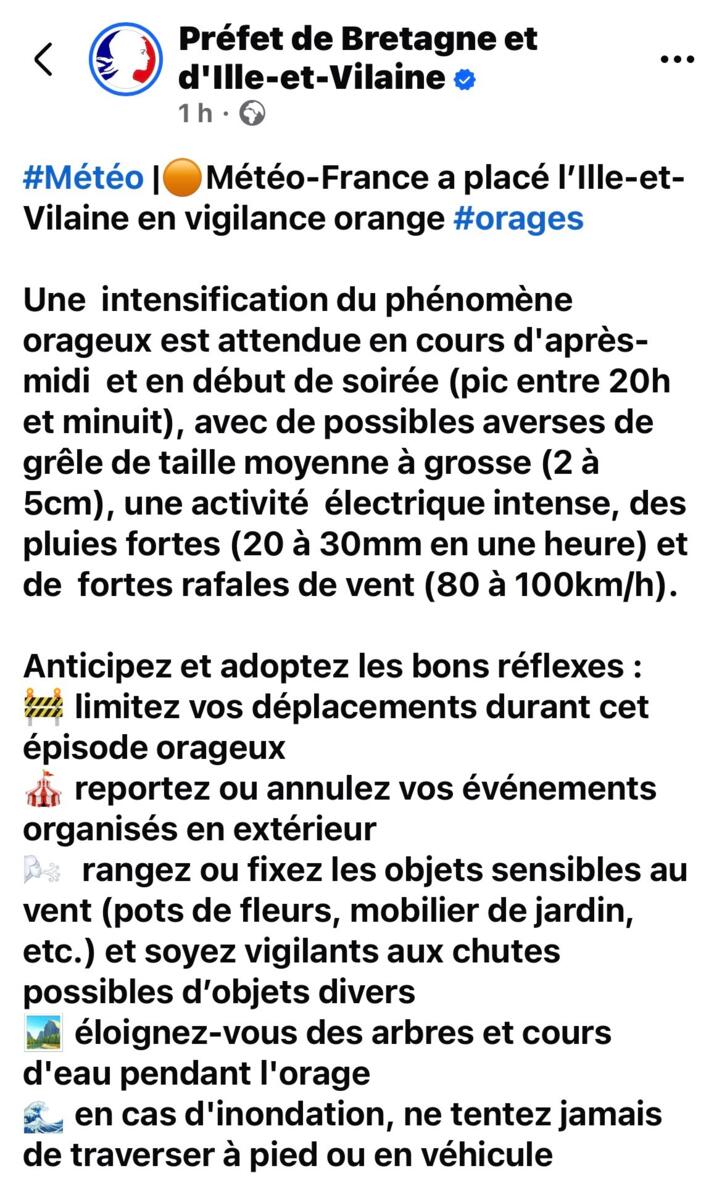Open Préfet de Bretagne et d'Ille-et-Vilaine profile picture
Viewport: 722px width, 1200px height.
click(125, 59)
